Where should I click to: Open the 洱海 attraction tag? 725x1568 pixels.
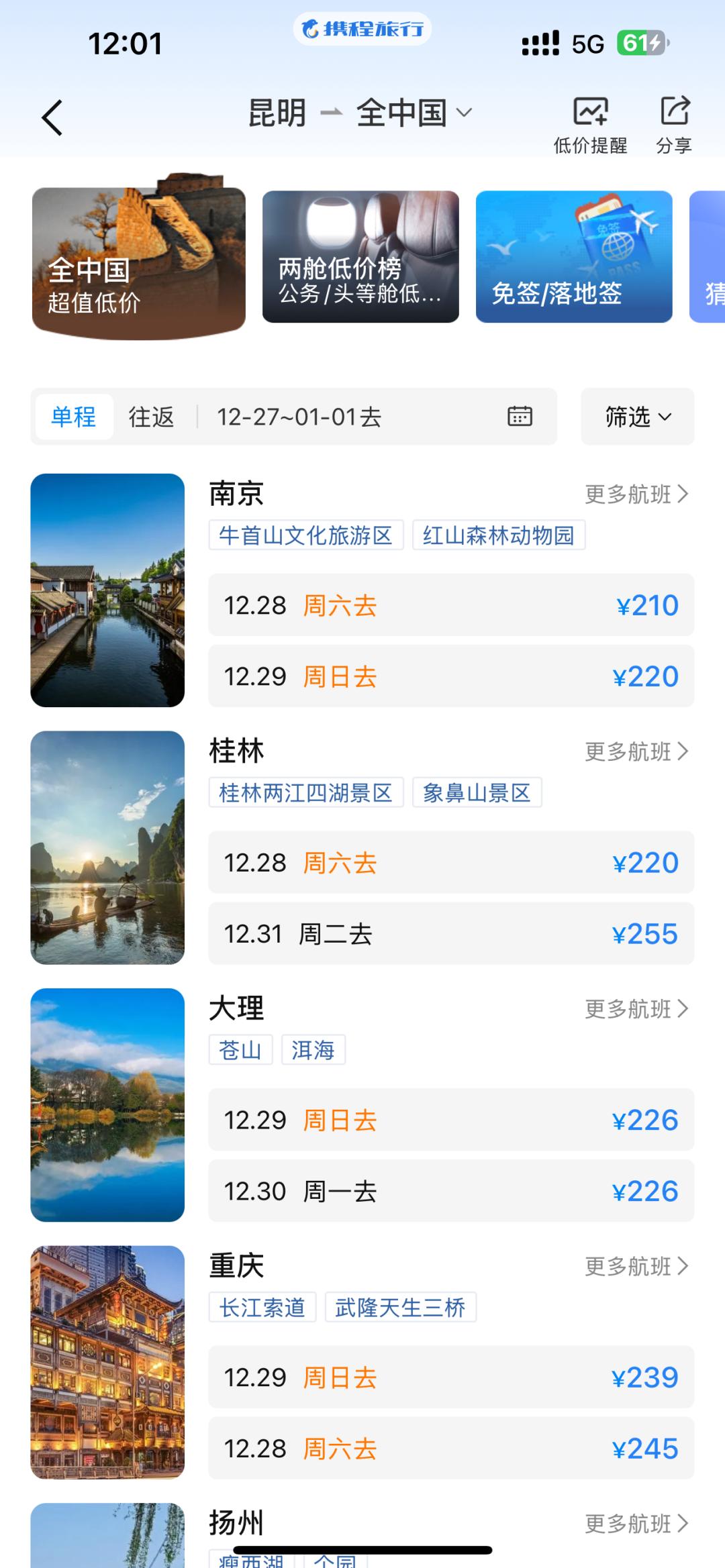click(313, 1050)
